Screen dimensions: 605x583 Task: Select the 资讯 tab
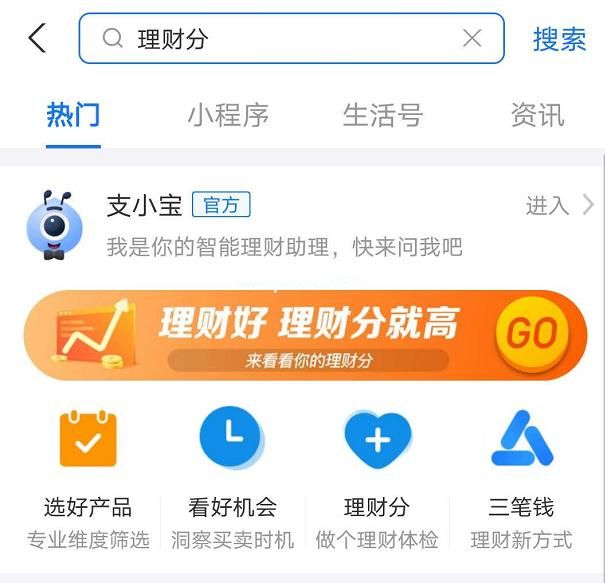(537, 115)
